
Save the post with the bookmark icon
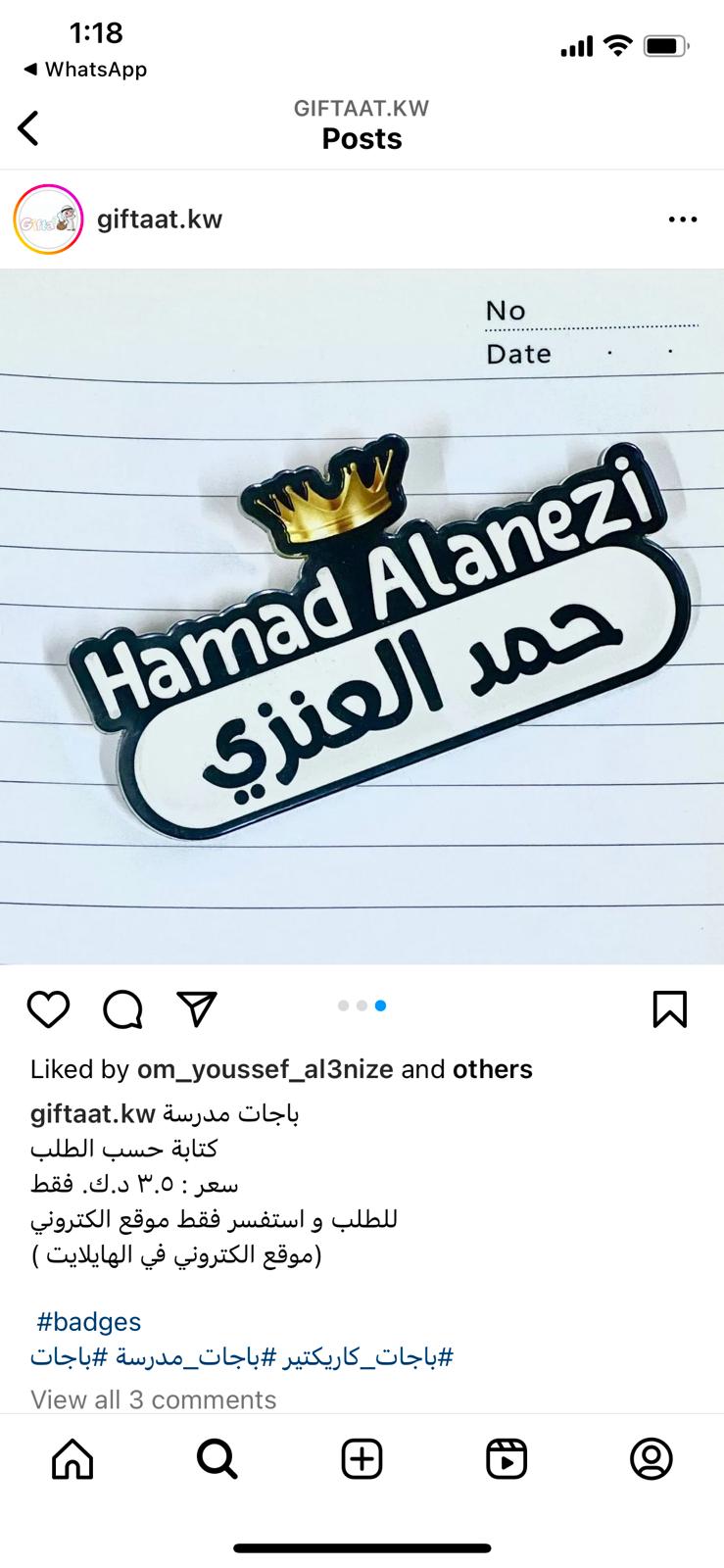pos(670,1008)
